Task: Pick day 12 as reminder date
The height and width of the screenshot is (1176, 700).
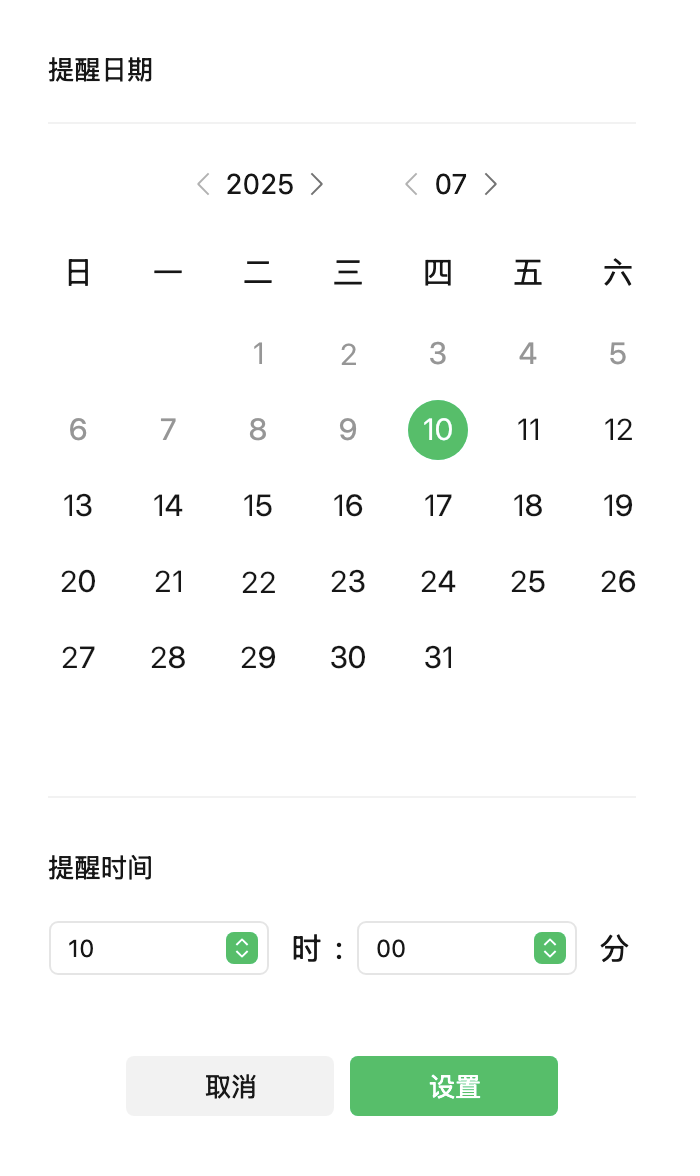Action: point(618,430)
